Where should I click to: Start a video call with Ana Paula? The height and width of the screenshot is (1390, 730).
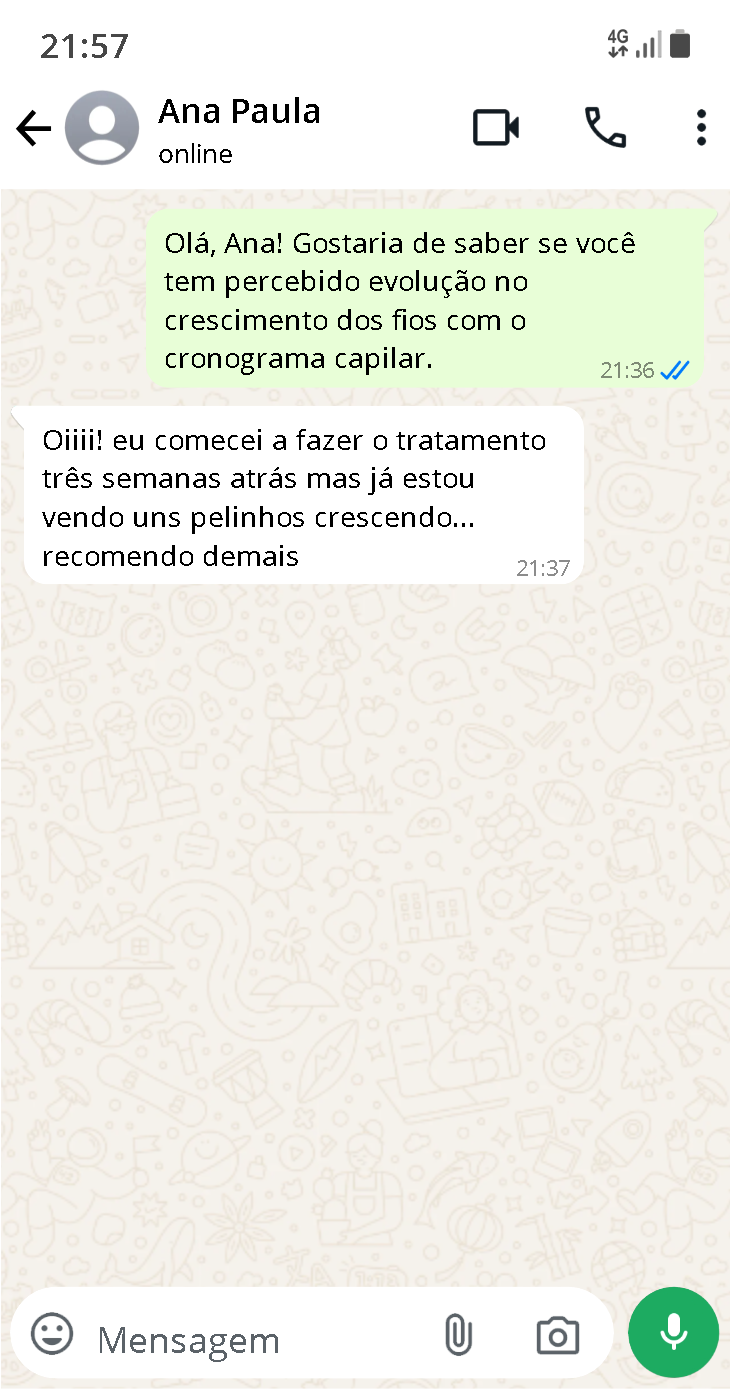click(x=496, y=128)
